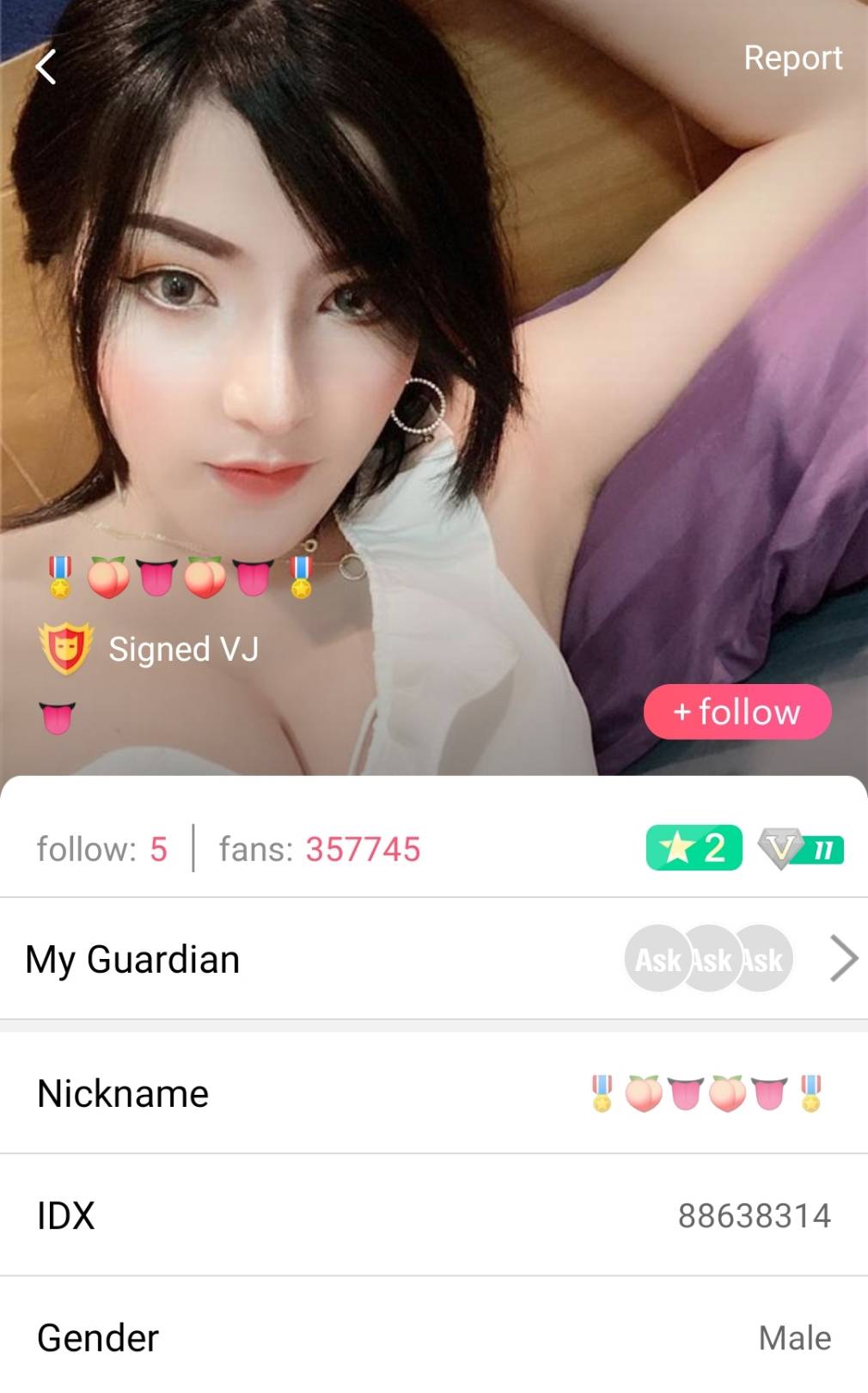Screen dimensions: 868x1393
Task: Open the My Guardian list
Action: point(433,959)
